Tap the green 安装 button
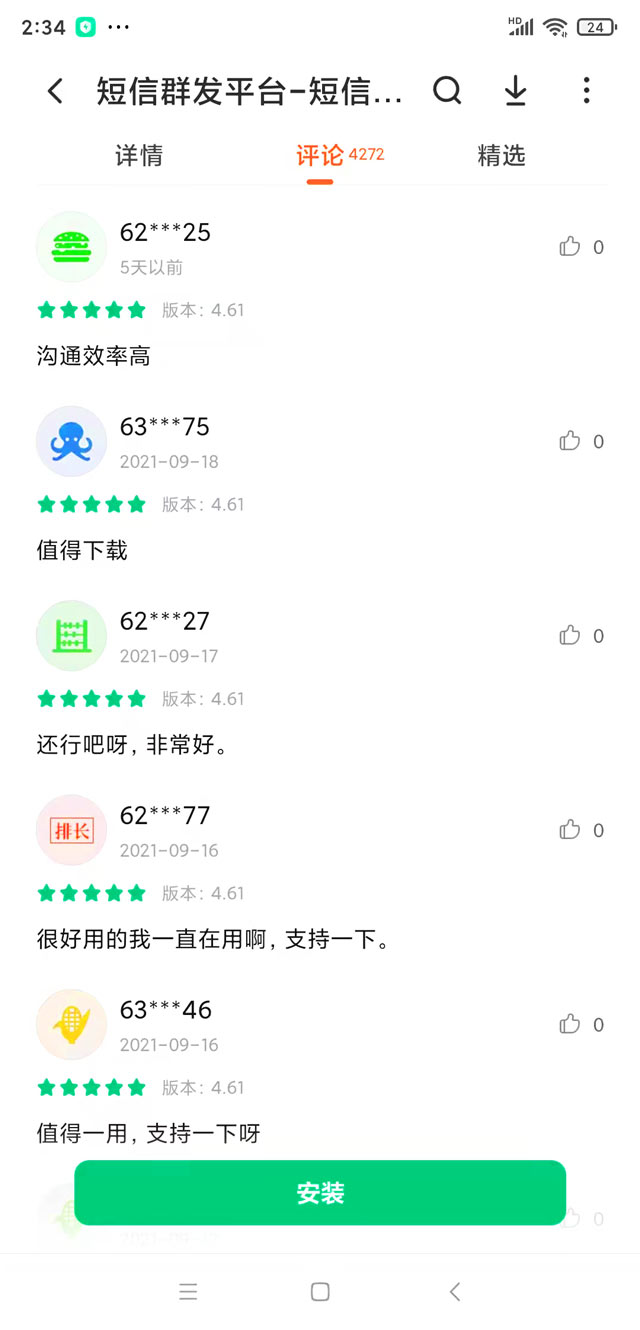Viewport: 640px width, 1330px height. click(320, 1193)
